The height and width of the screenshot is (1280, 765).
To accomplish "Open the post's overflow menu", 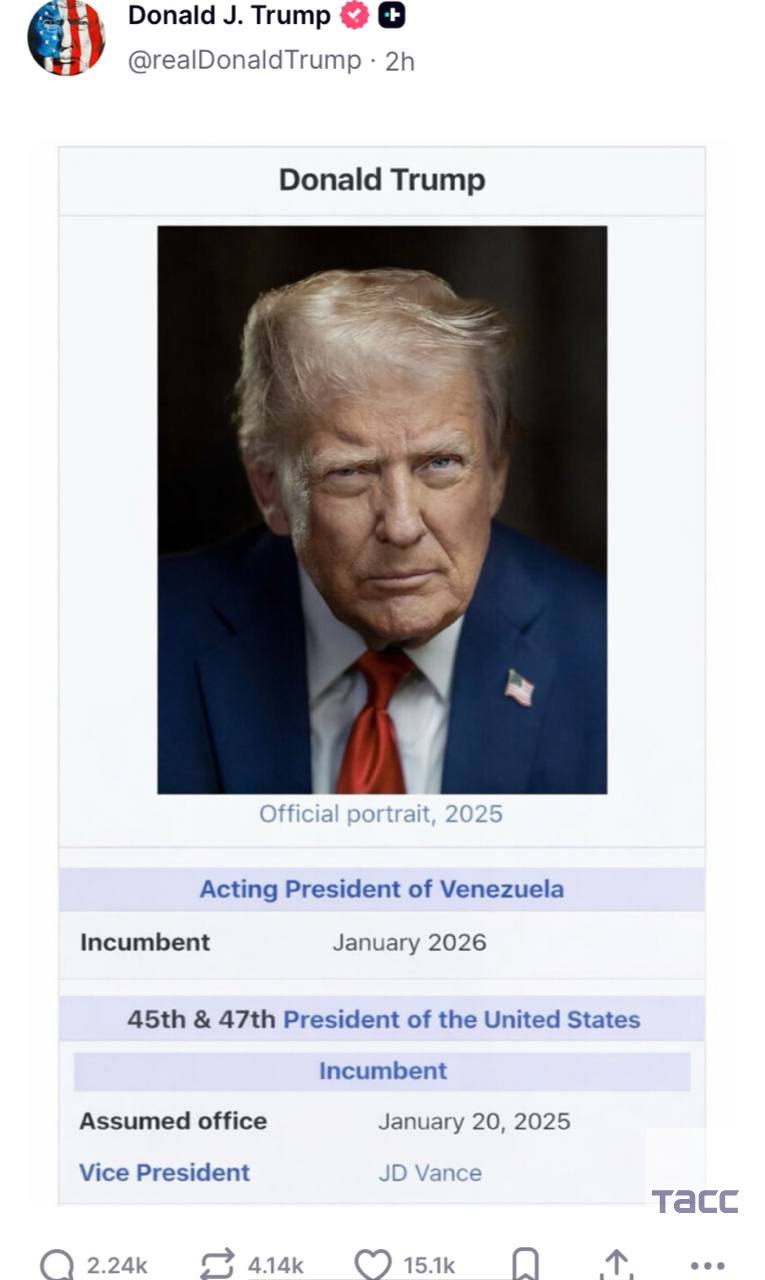I will (707, 1266).
